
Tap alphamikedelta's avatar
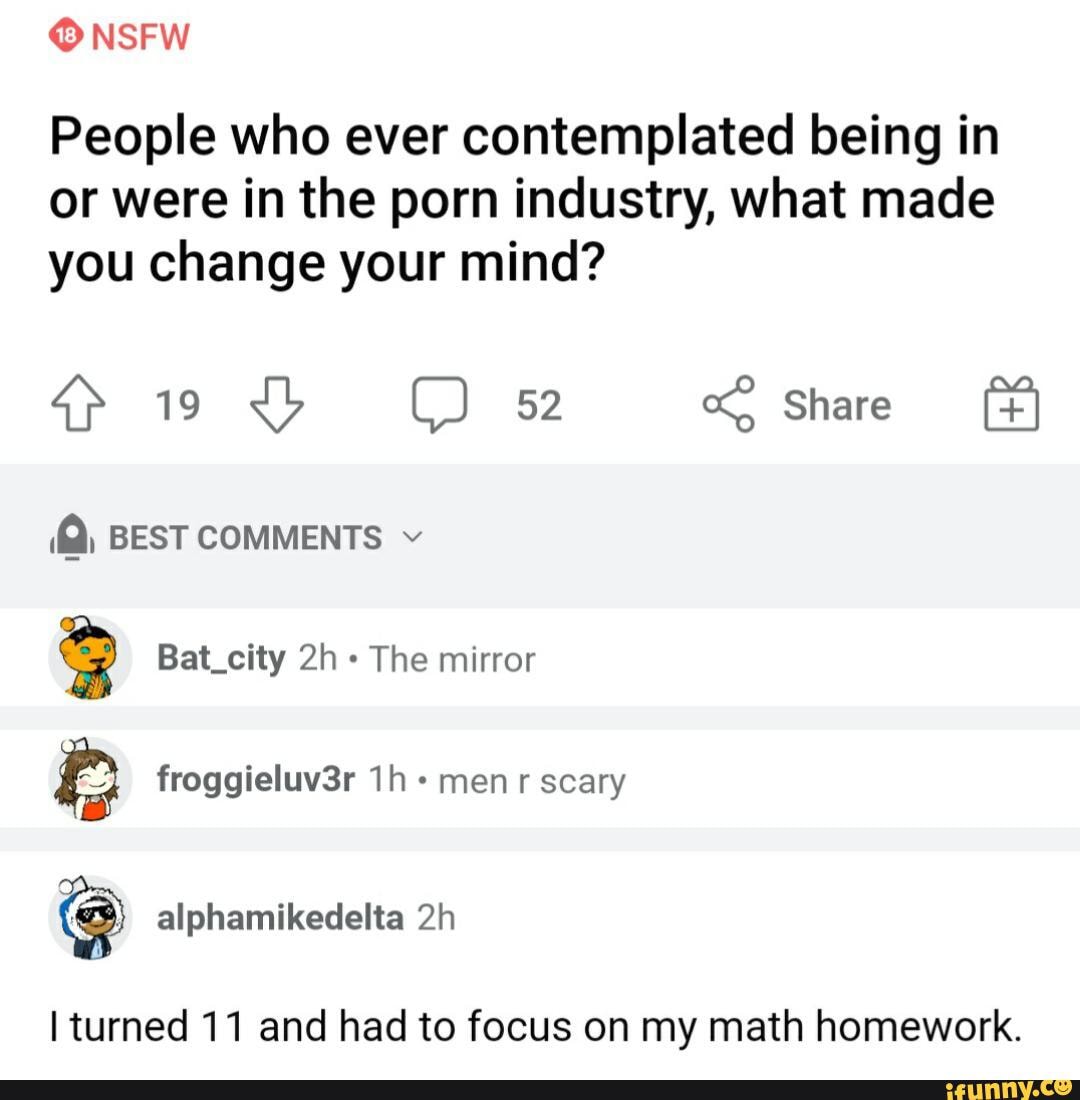coord(90,917)
